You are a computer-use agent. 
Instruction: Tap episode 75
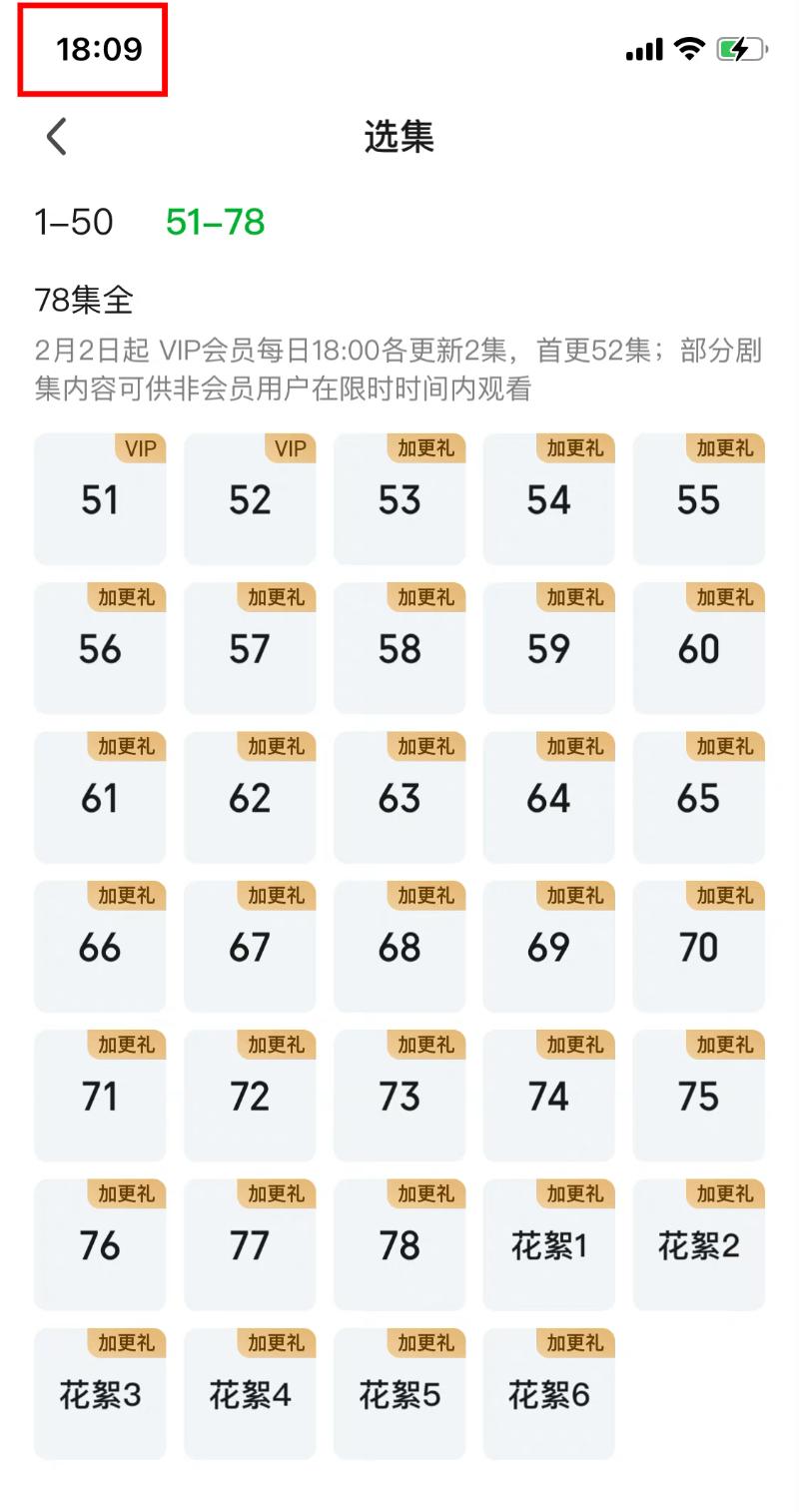pyautogui.click(x=698, y=1096)
